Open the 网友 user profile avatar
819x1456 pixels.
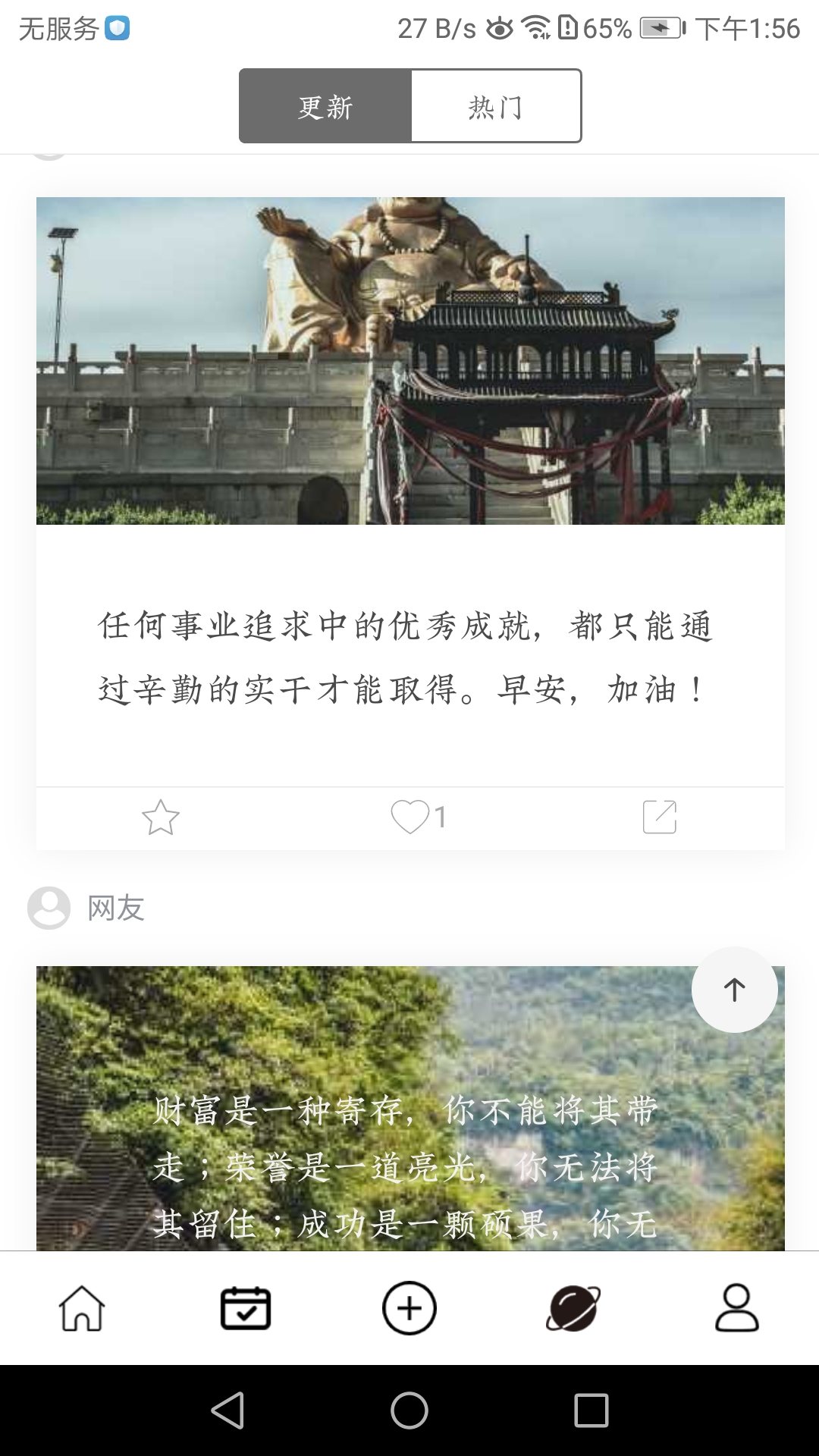pos(49,908)
